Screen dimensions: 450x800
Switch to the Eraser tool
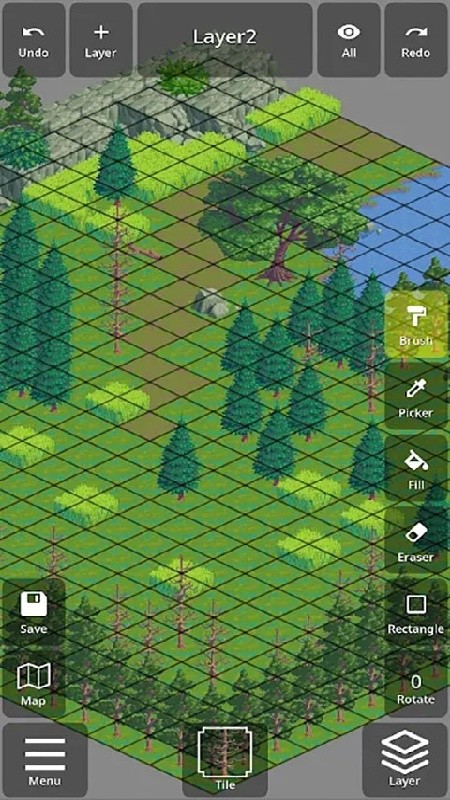416,540
